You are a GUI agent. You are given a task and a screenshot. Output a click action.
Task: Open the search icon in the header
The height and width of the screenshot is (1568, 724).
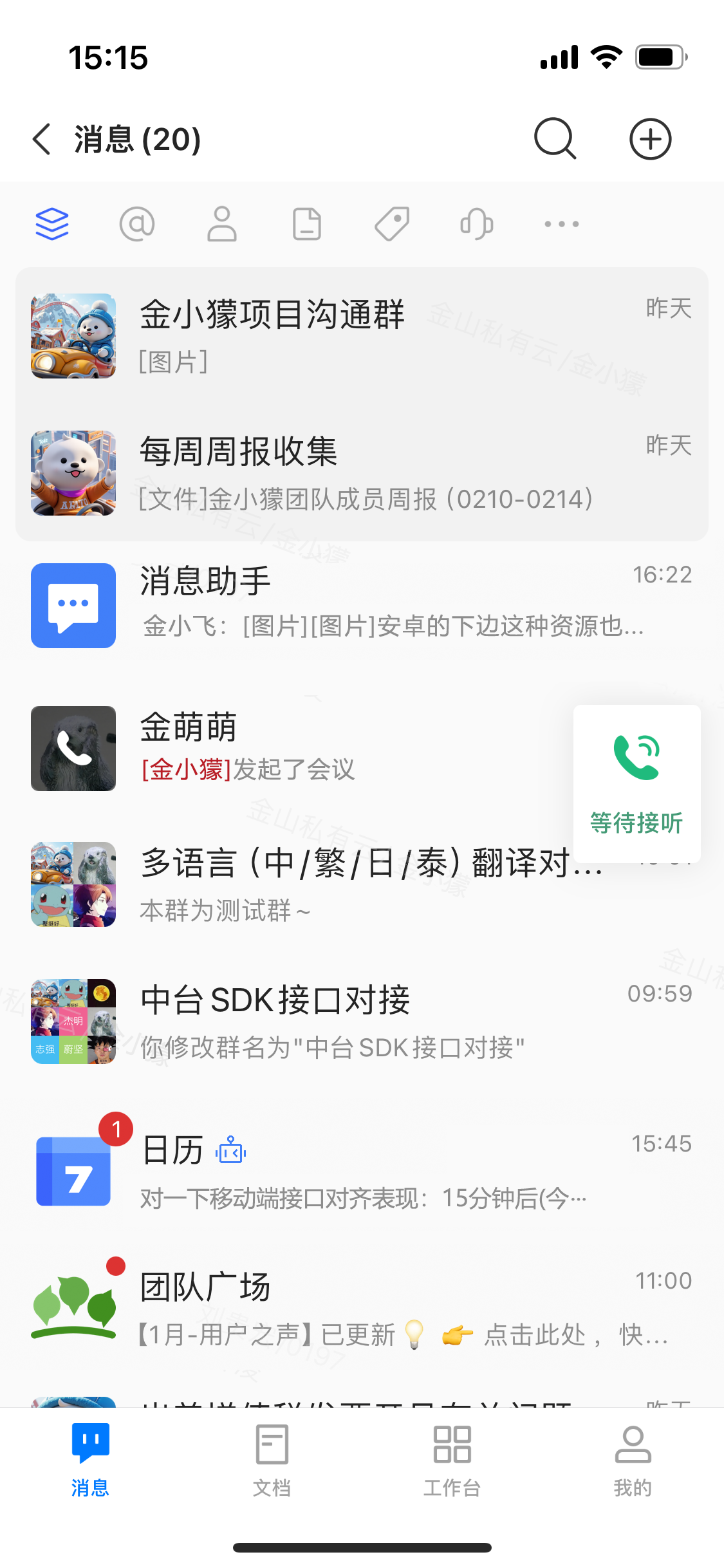[555, 139]
